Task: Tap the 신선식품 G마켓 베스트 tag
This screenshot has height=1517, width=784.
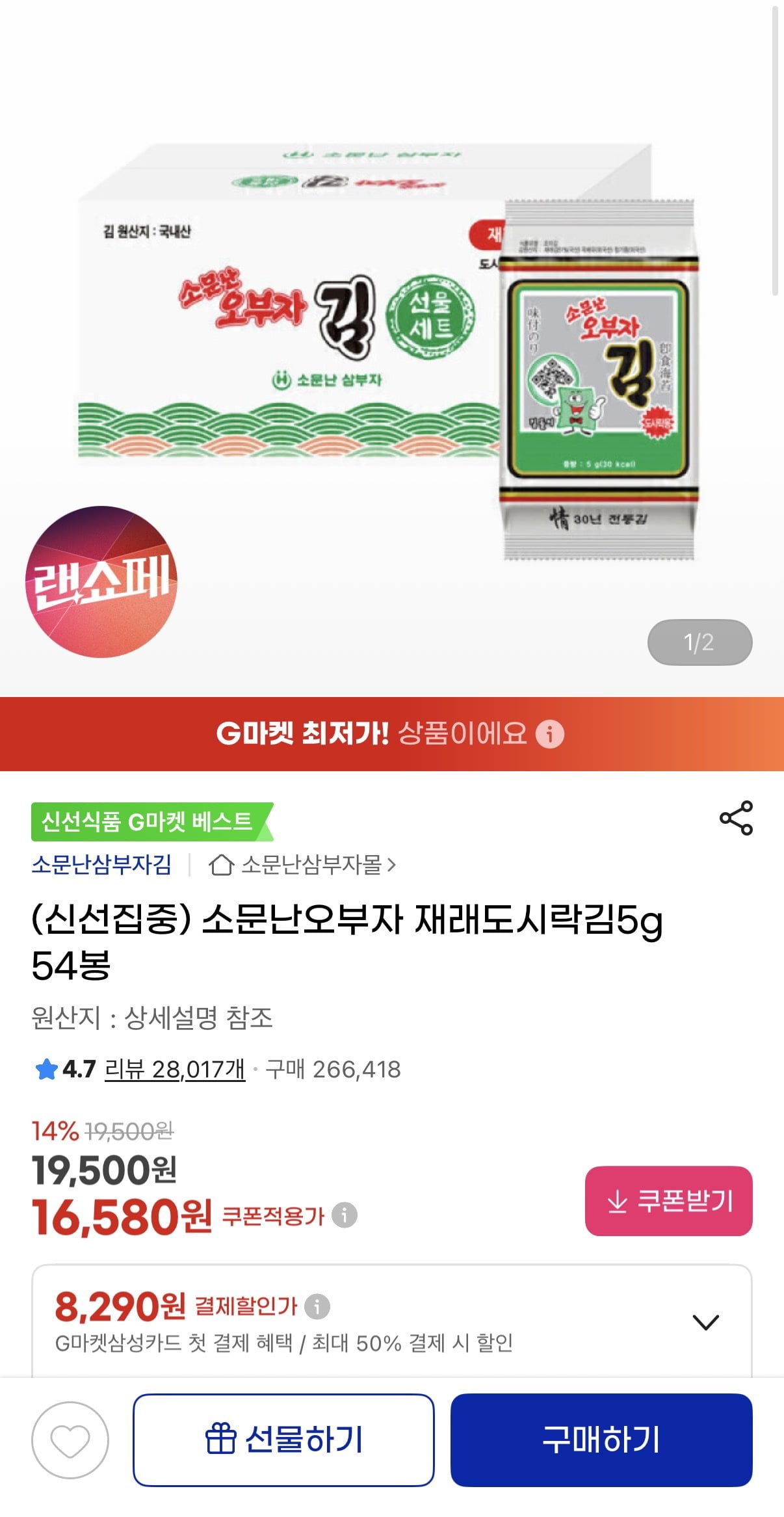Action: (148, 822)
